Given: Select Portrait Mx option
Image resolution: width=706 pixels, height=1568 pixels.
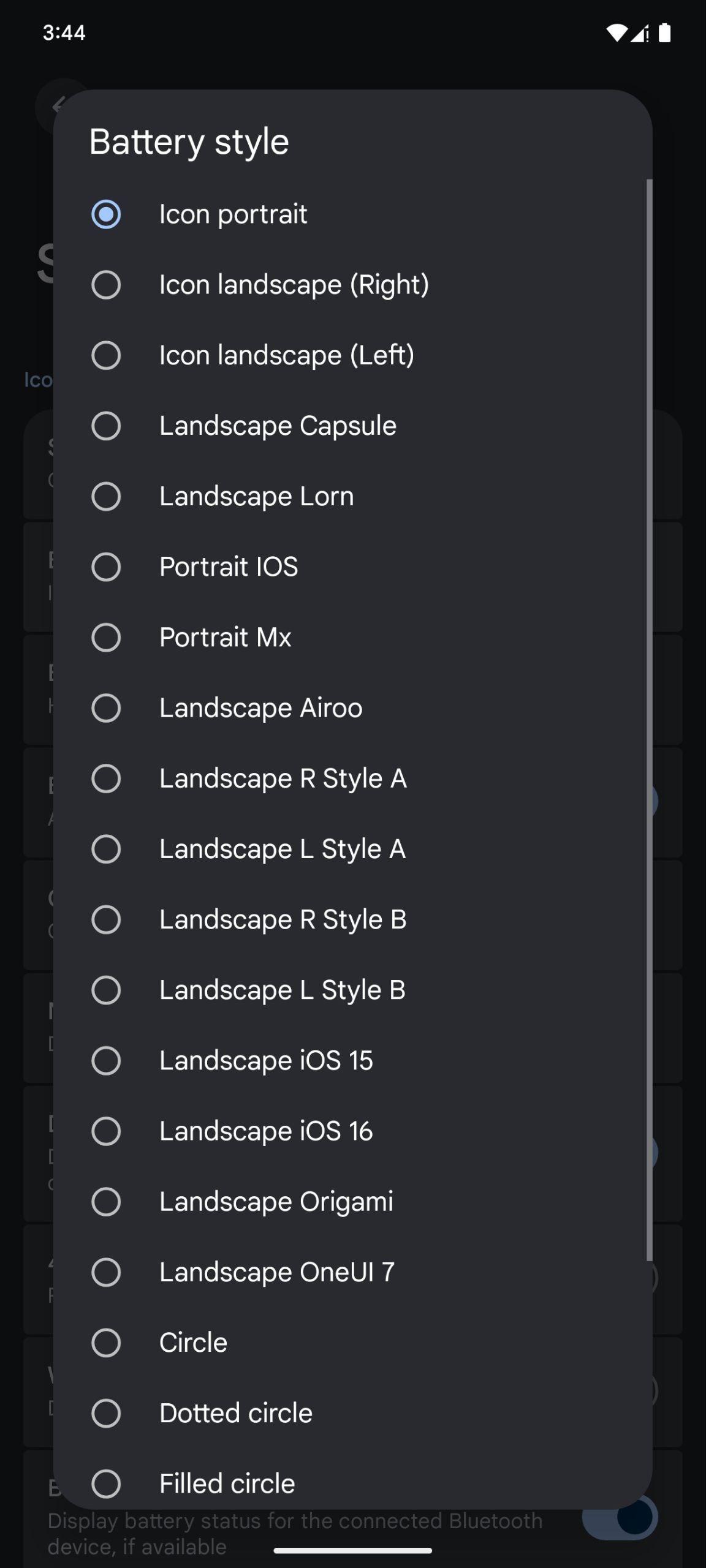Looking at the screenshot, I should coord(352,637).
